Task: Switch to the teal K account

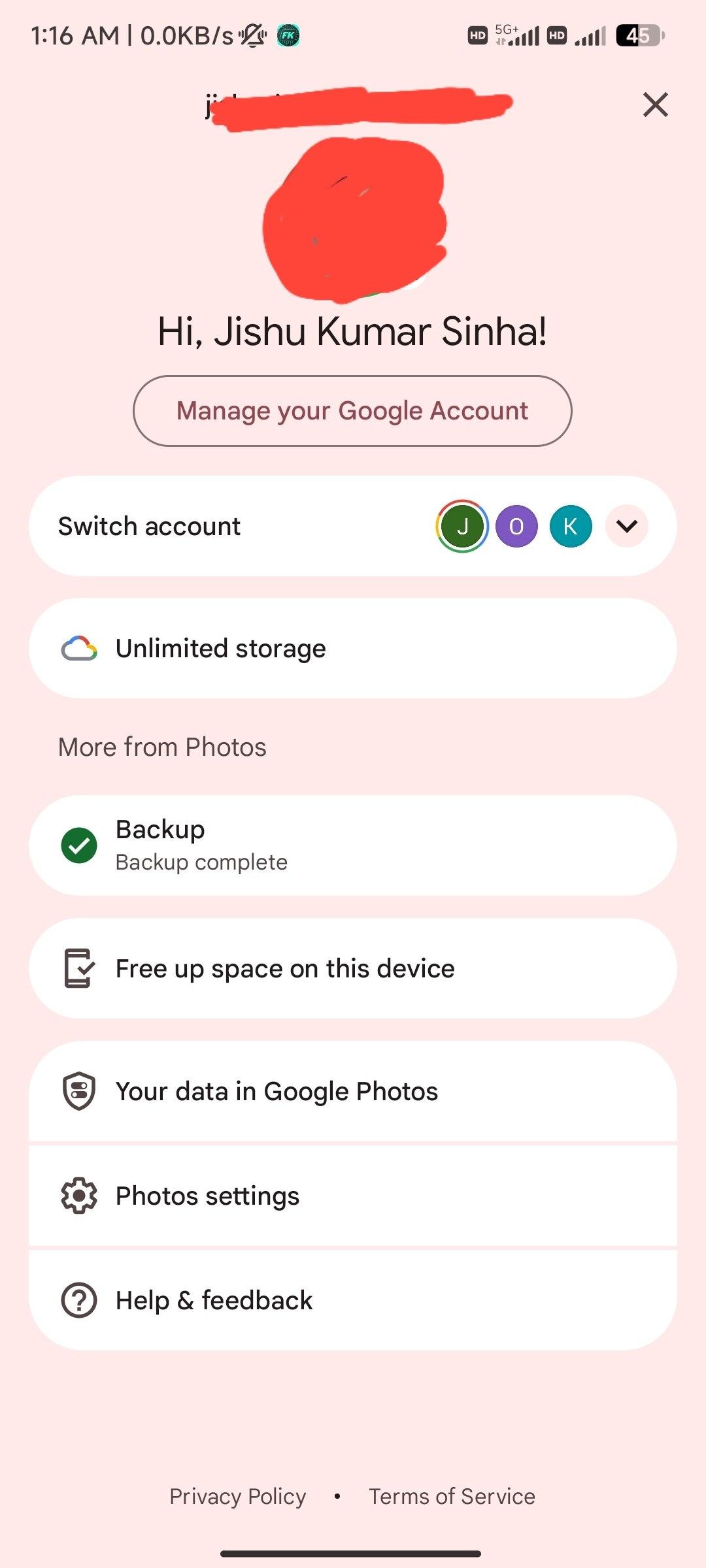Action: coord(570,526)
